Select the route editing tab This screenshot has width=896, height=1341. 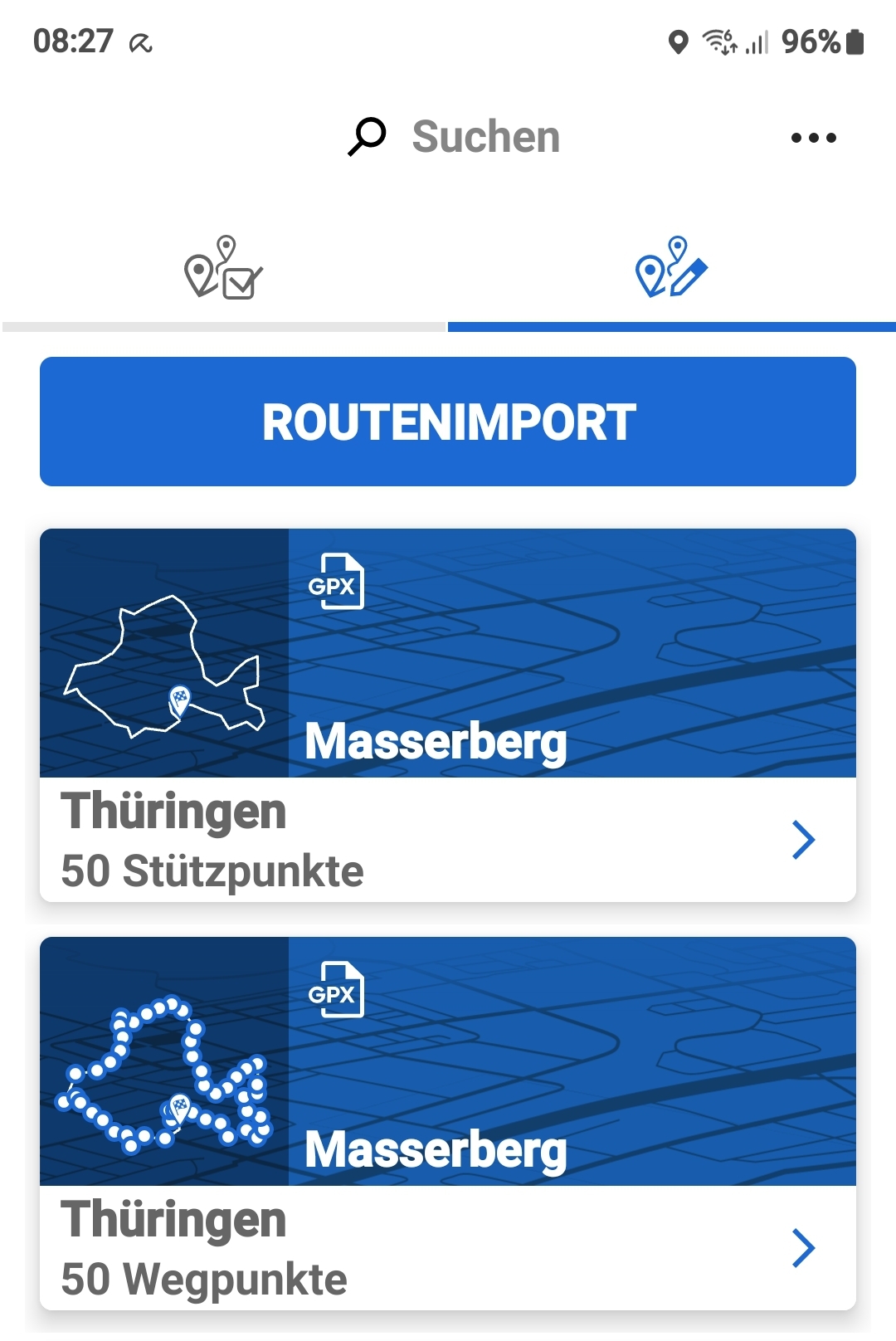click(671, 268)
